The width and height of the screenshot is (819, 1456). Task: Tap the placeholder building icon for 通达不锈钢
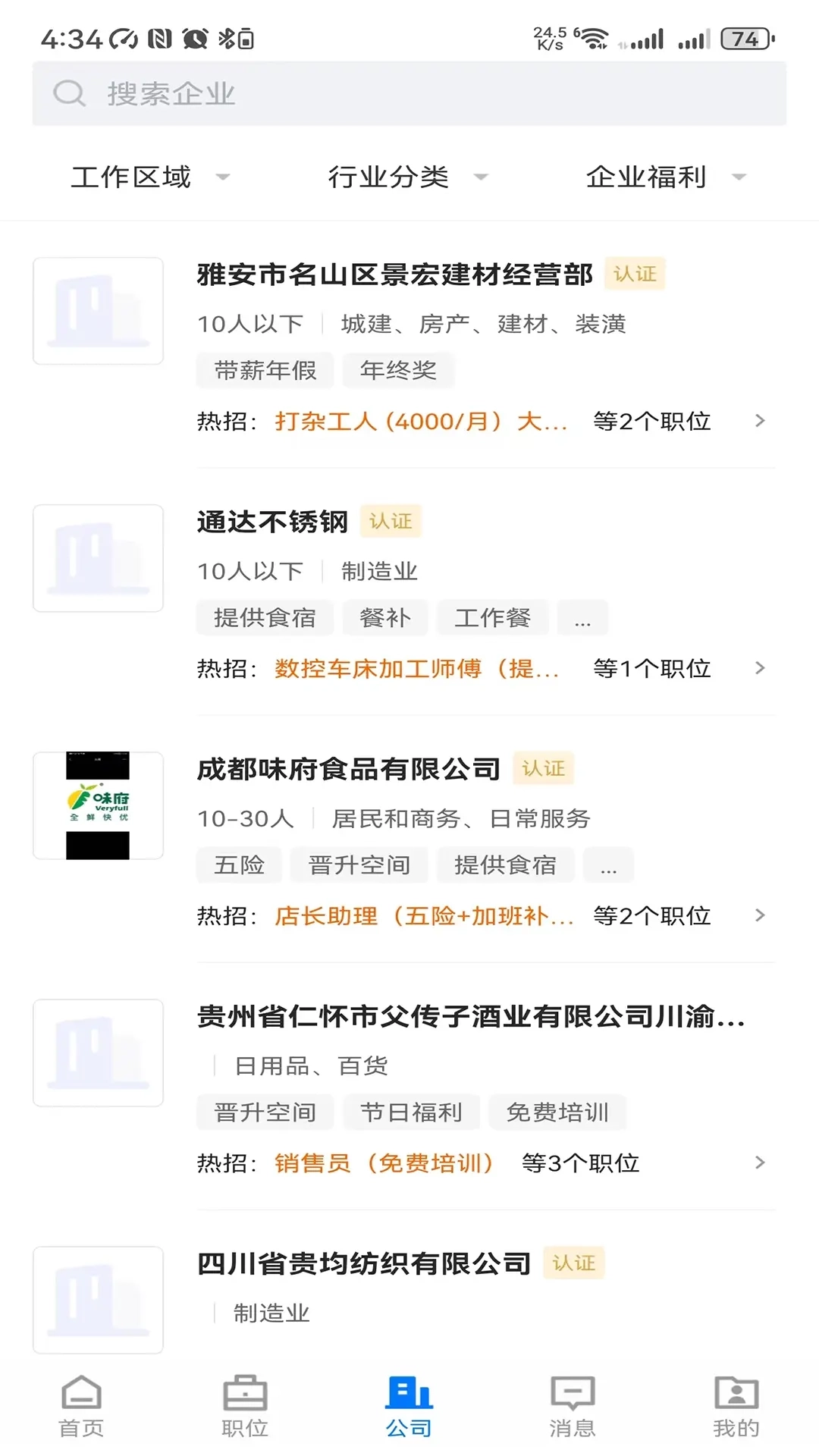(98, 559)
